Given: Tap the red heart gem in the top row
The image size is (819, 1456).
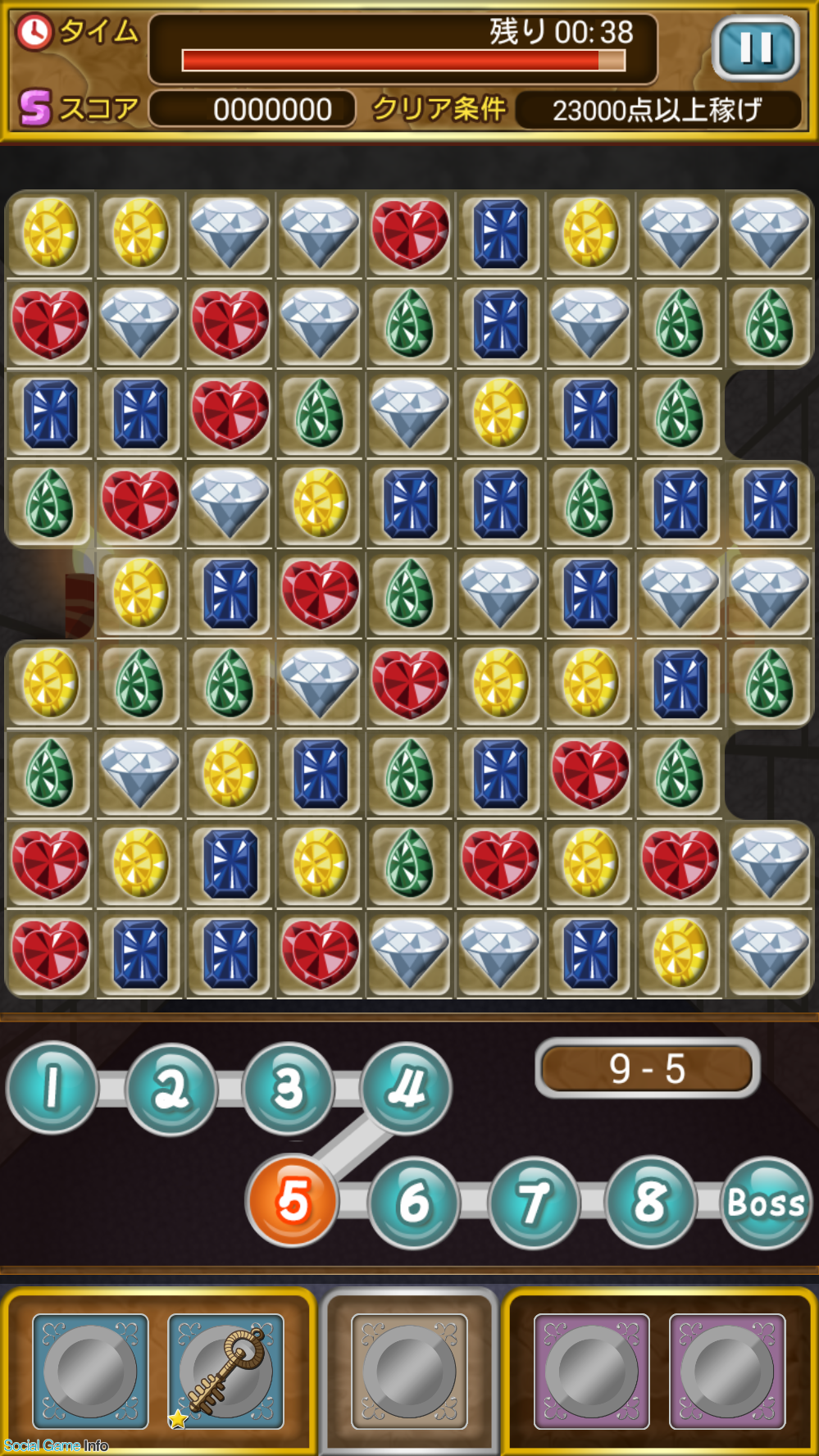Looking at the screenshot, I should click(410, 234).
